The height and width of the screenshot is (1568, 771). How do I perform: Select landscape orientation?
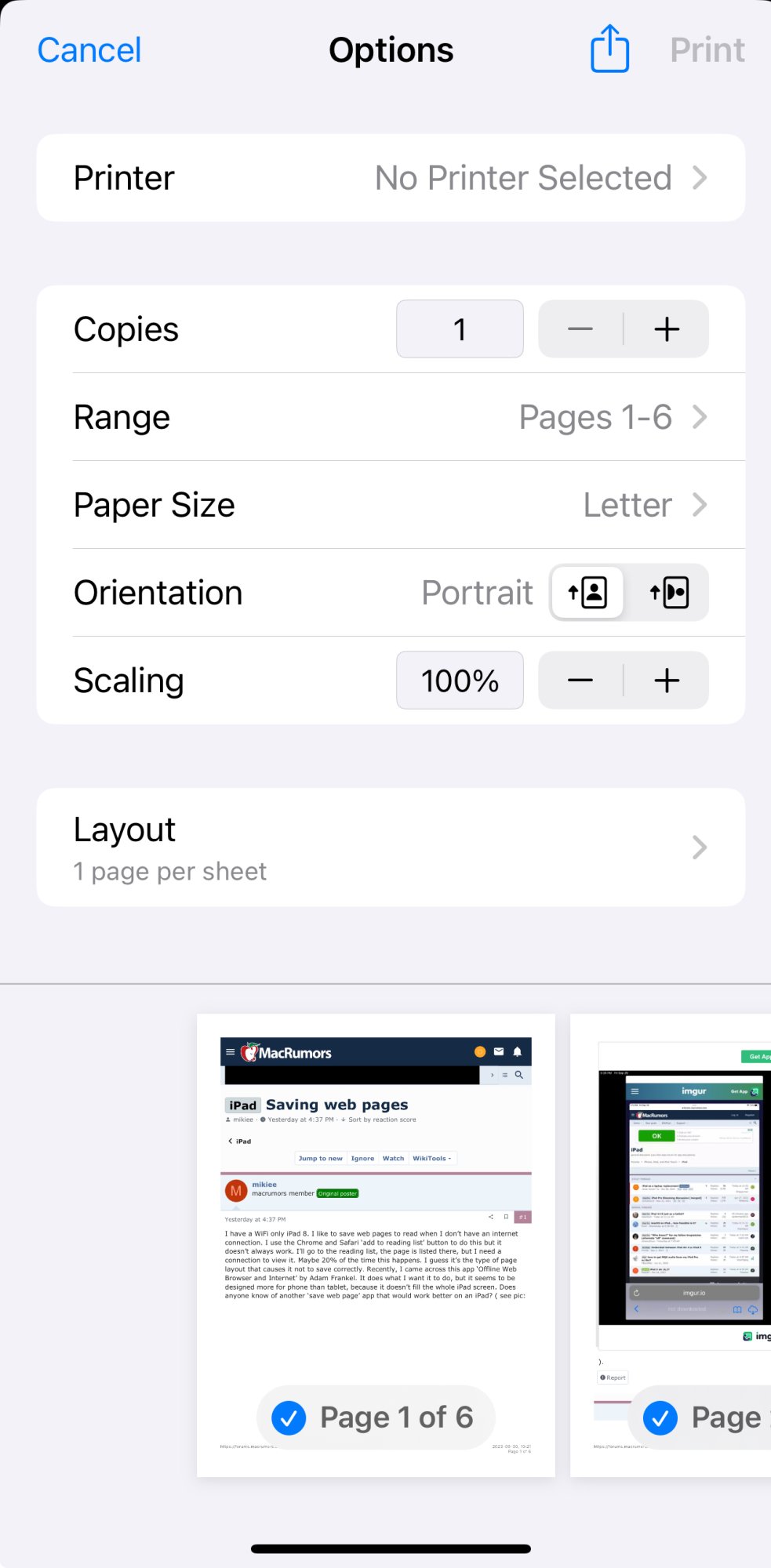click(x=669, y=593)
